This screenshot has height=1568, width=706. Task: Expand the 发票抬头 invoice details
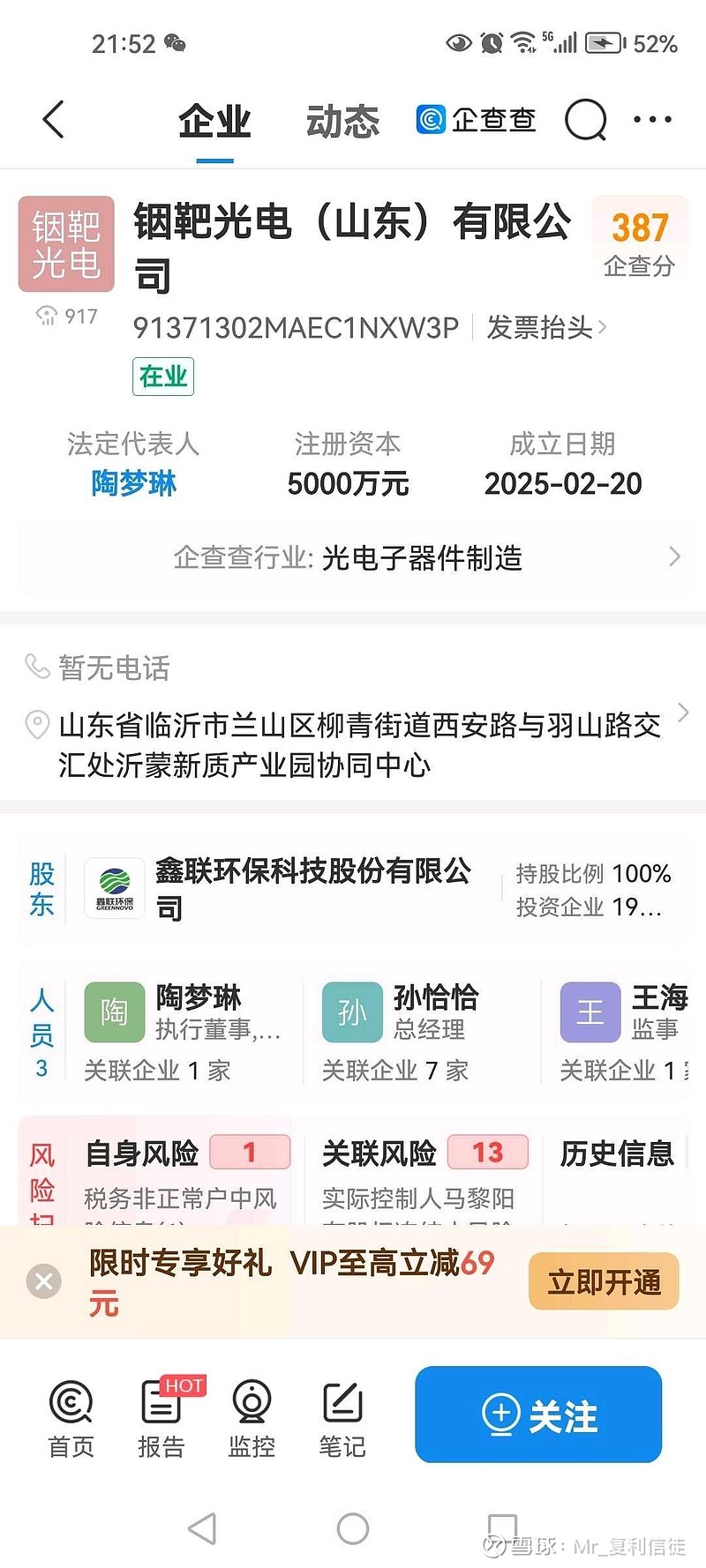tap(540, 327)
